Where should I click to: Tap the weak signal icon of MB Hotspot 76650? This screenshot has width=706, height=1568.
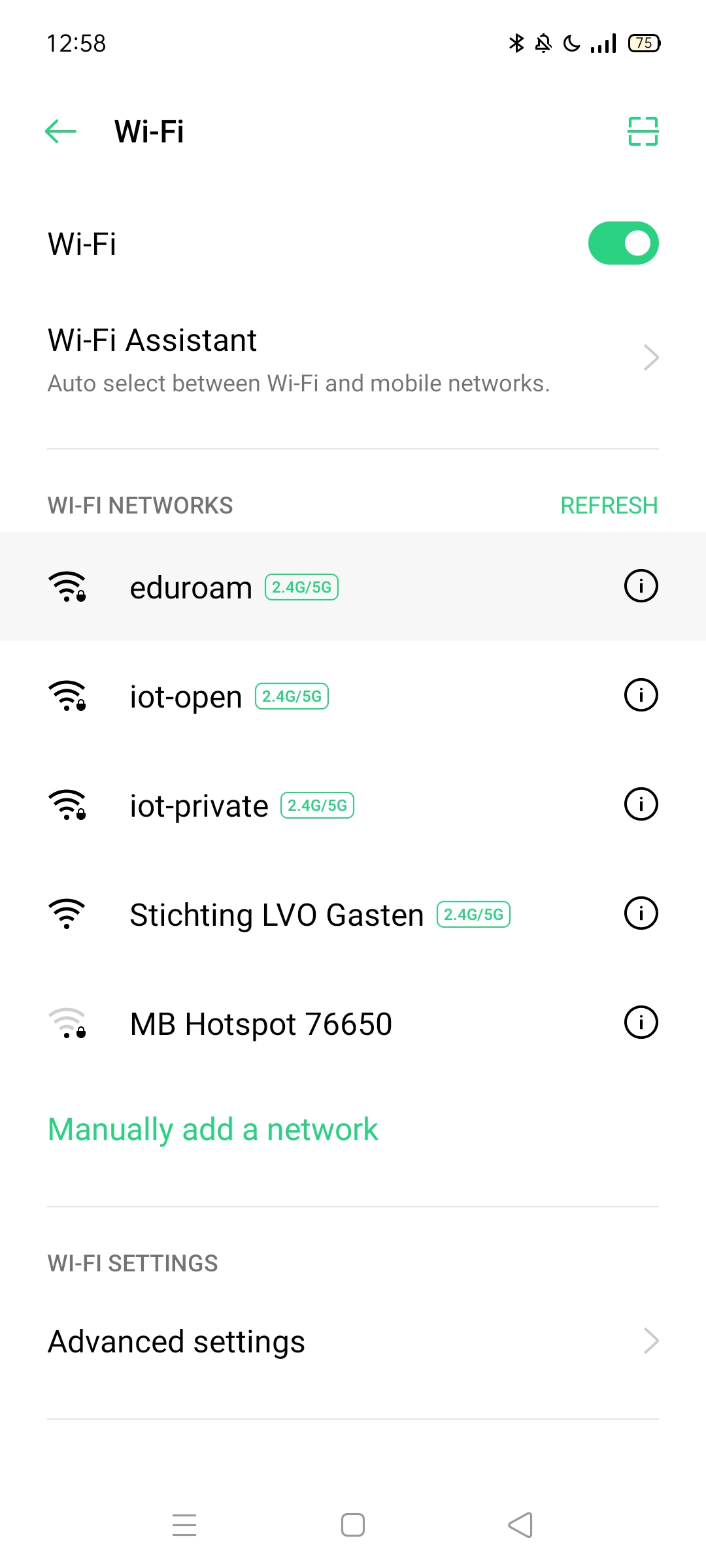point(69,1024)
